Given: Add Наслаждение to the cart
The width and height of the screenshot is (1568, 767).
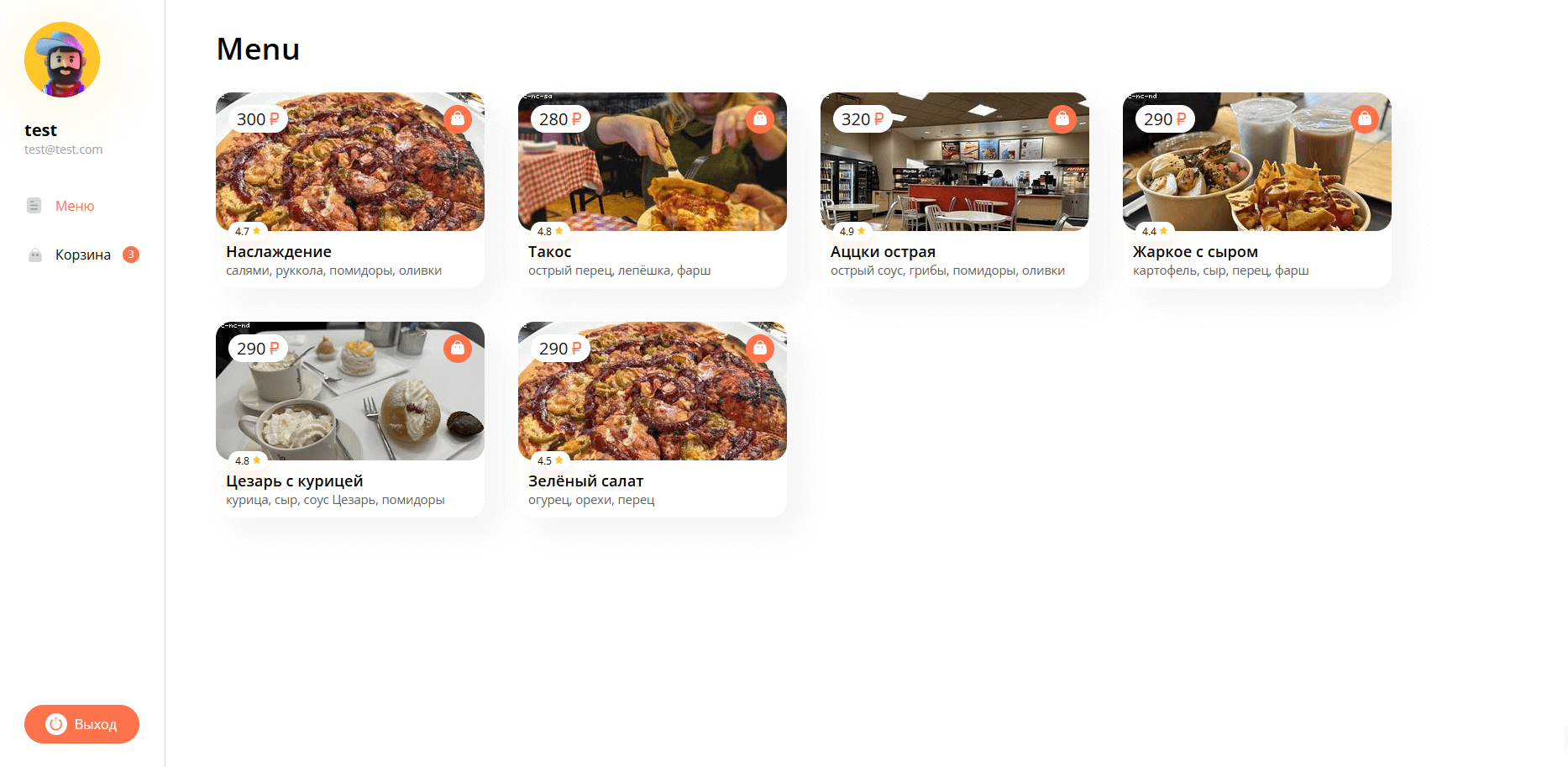Looking at the screenshot, I should [x=458, y=118].
